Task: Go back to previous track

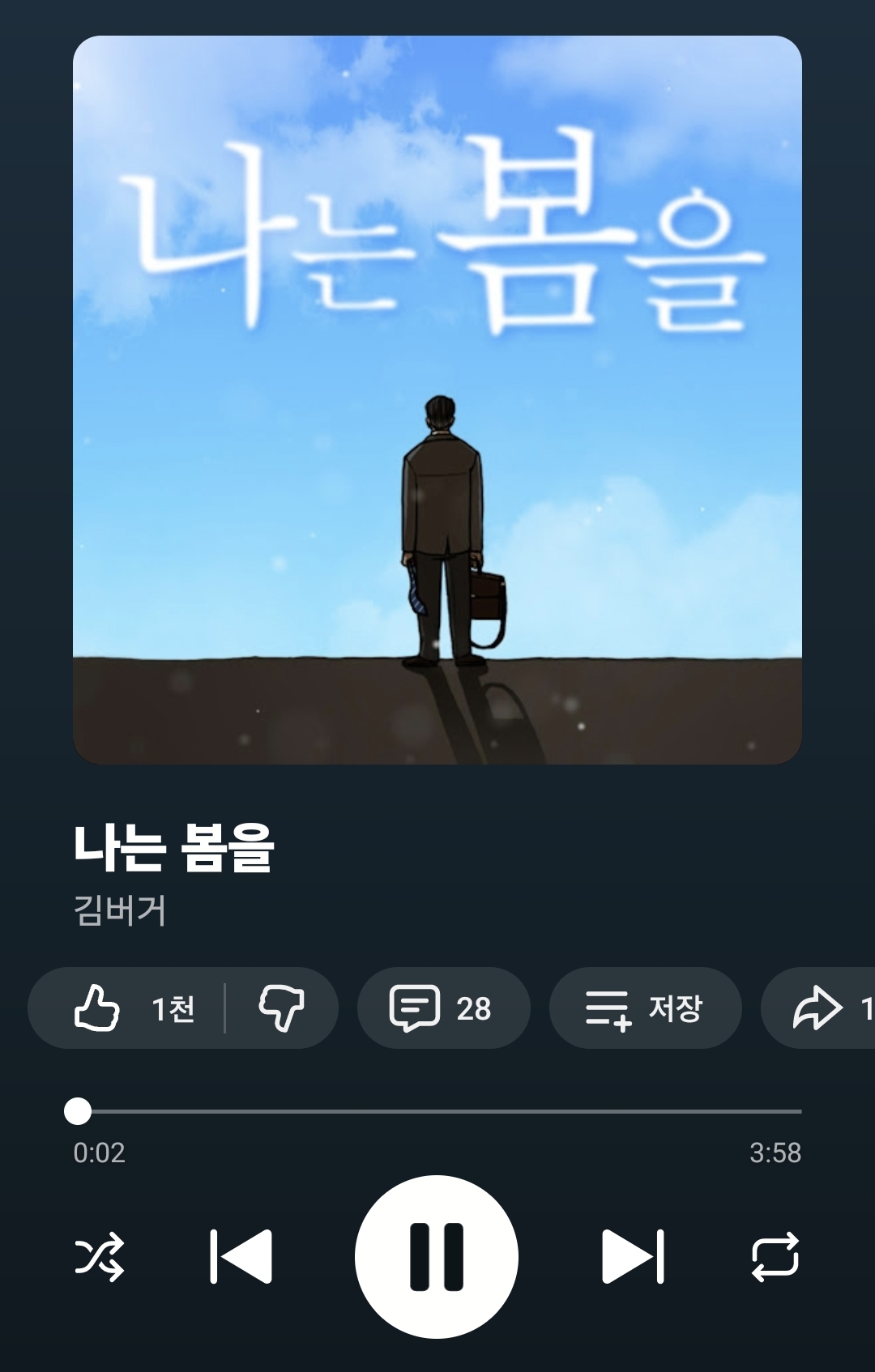Action: (241, 1257)
